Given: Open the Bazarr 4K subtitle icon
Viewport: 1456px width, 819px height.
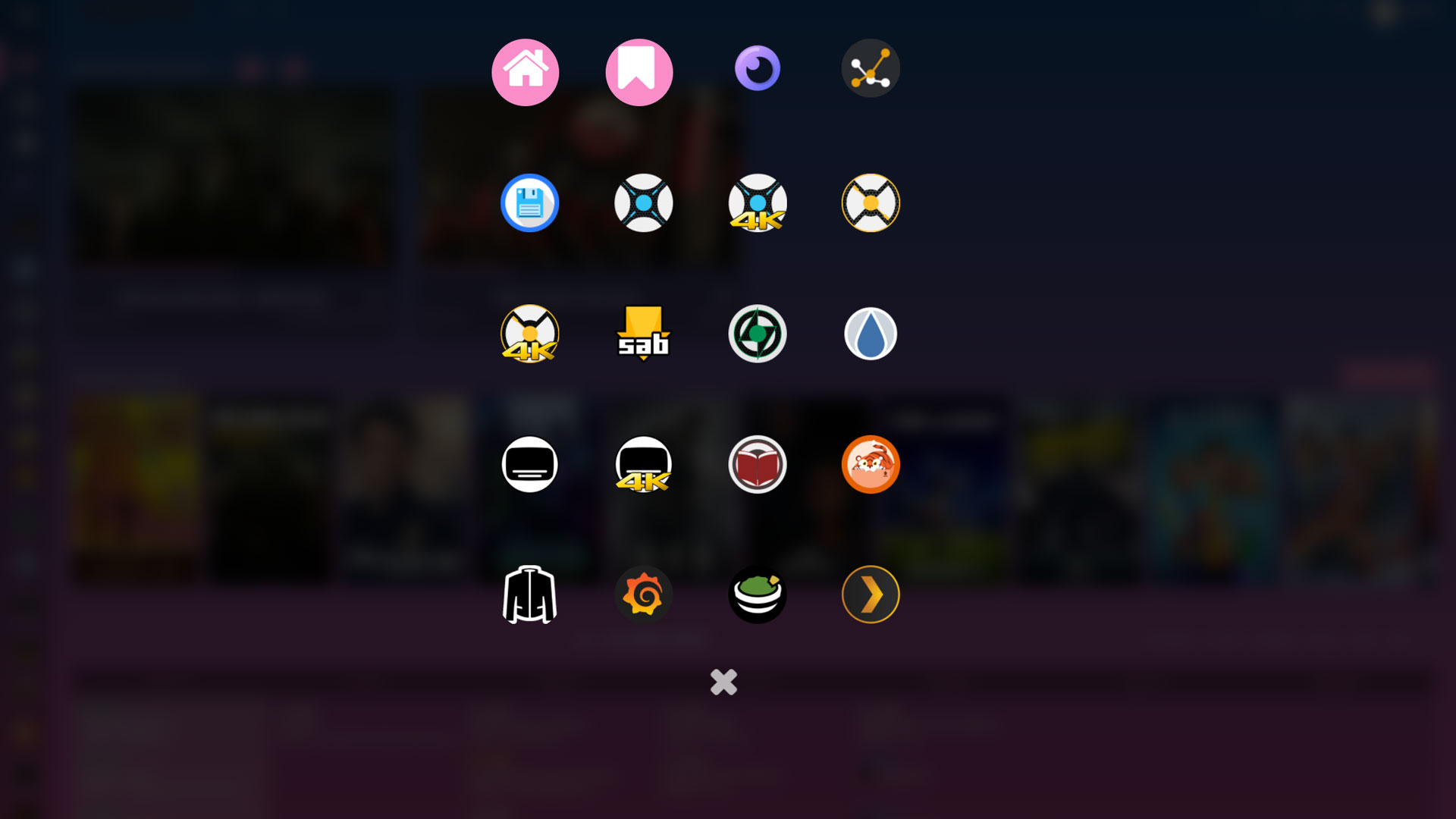Looking at the screenshot, I should tap(643, 464).
